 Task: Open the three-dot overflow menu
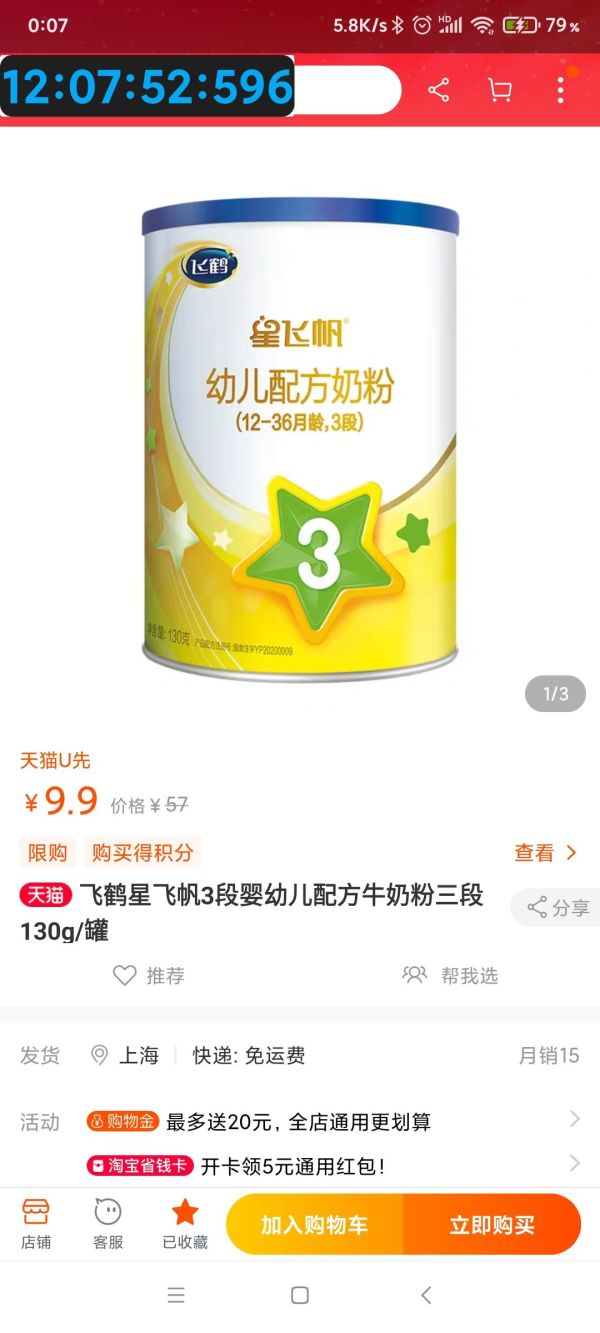(560, 91)
